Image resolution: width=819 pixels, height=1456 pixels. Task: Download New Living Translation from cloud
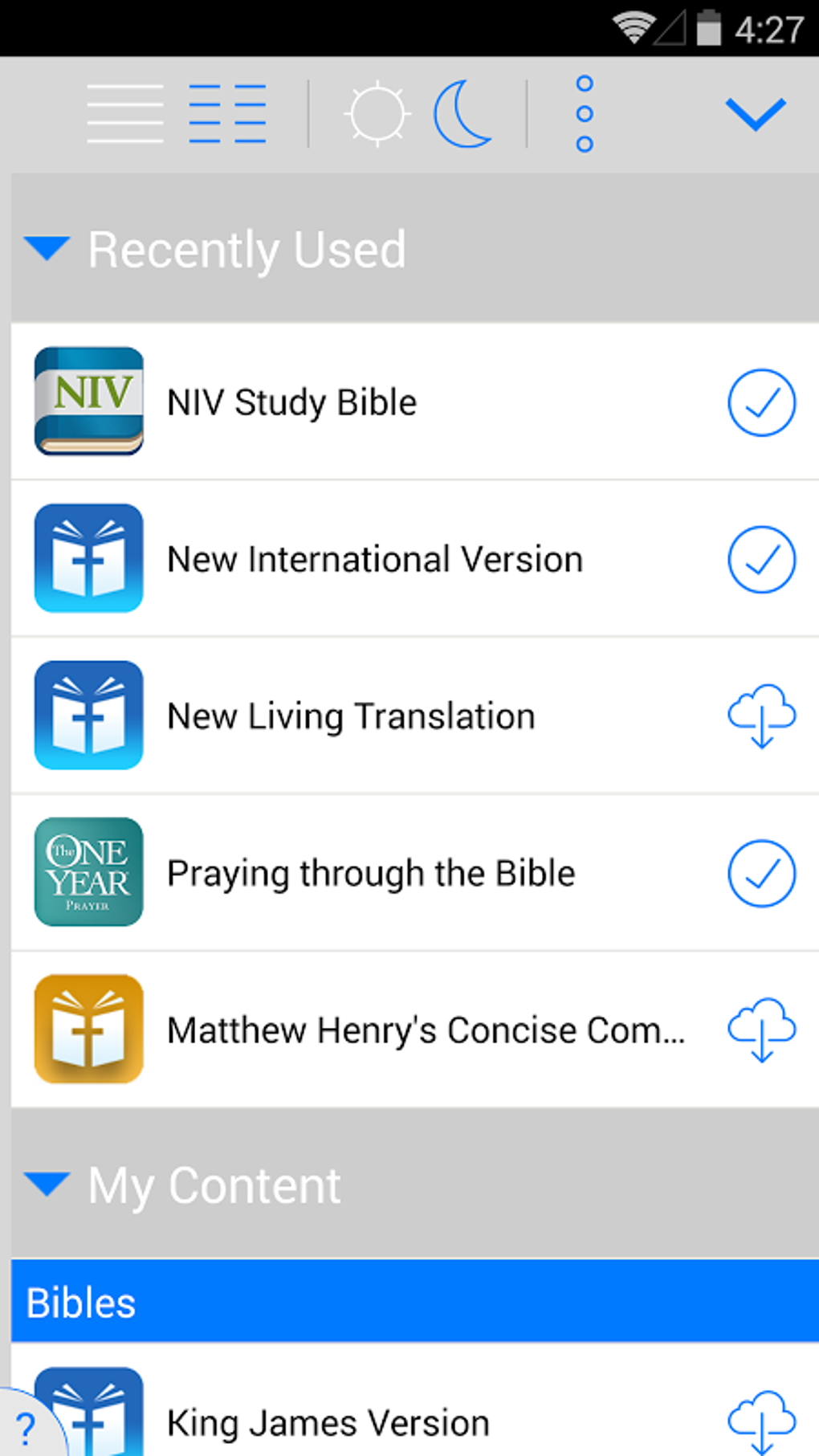tap(761, 716)
